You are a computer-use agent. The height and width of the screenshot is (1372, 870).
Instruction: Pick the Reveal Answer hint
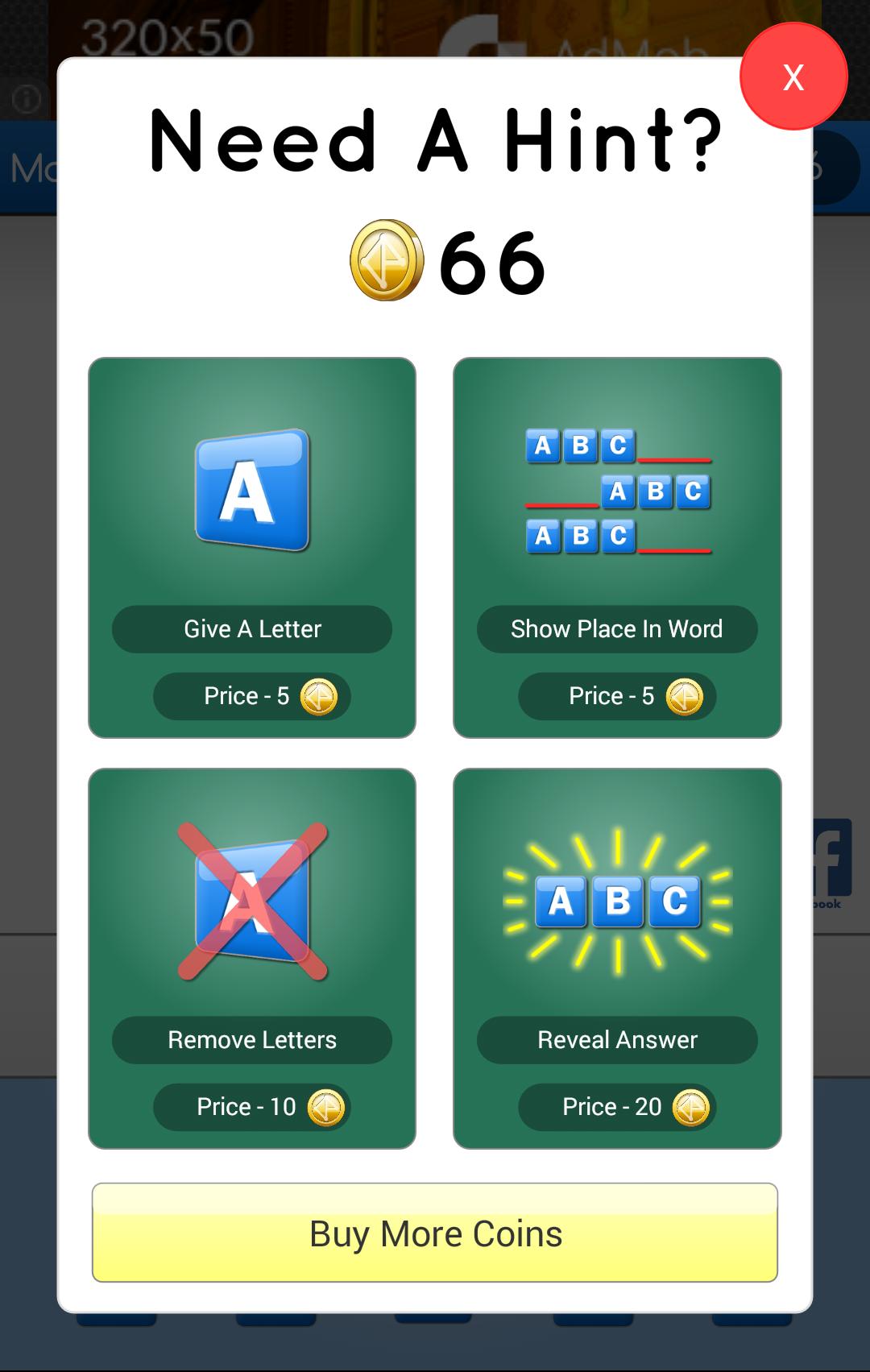click(617, 958)
